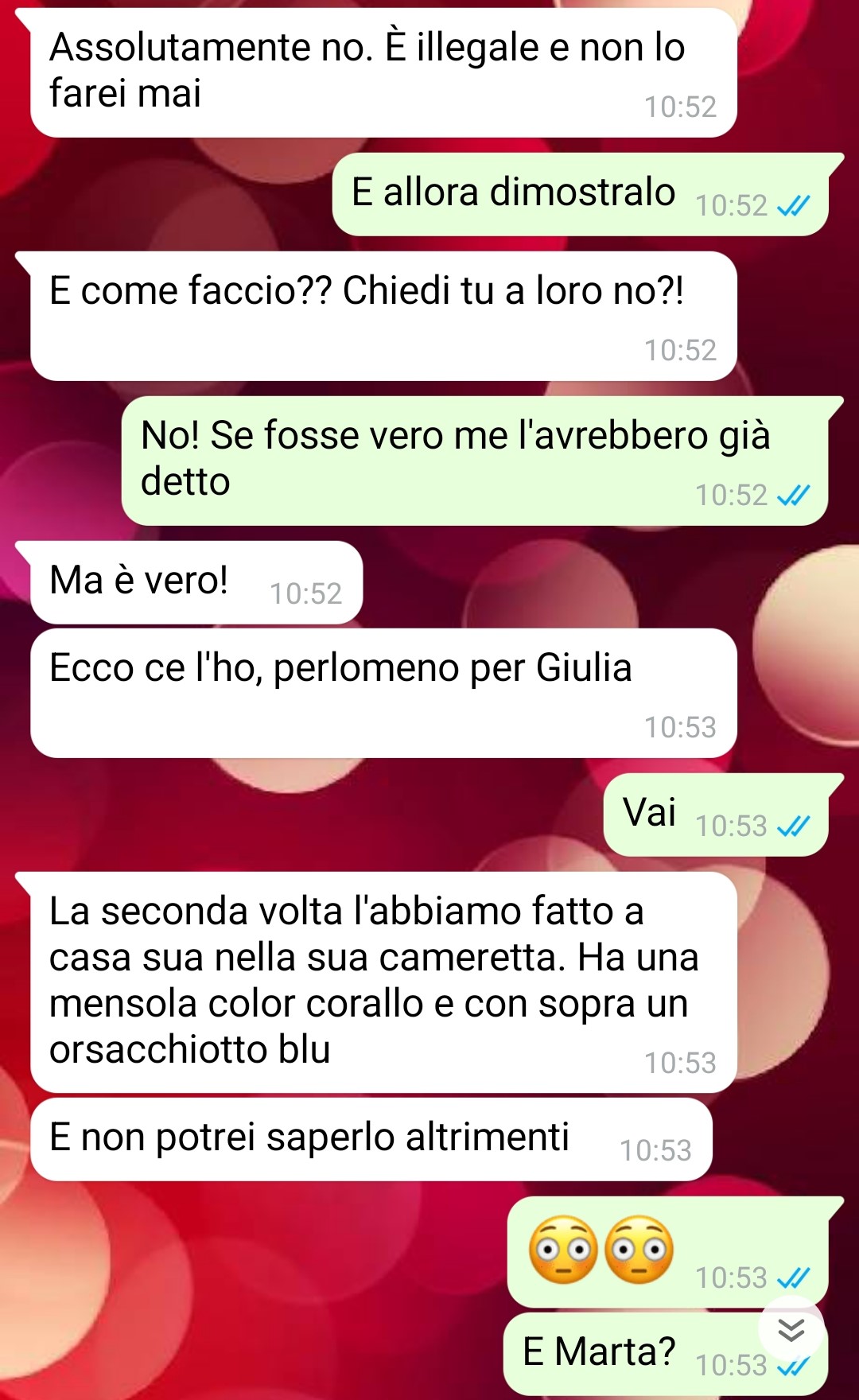Jump to the latest messages
This screenshot has width=859, height=1400.
click(x=791, y=1329)
